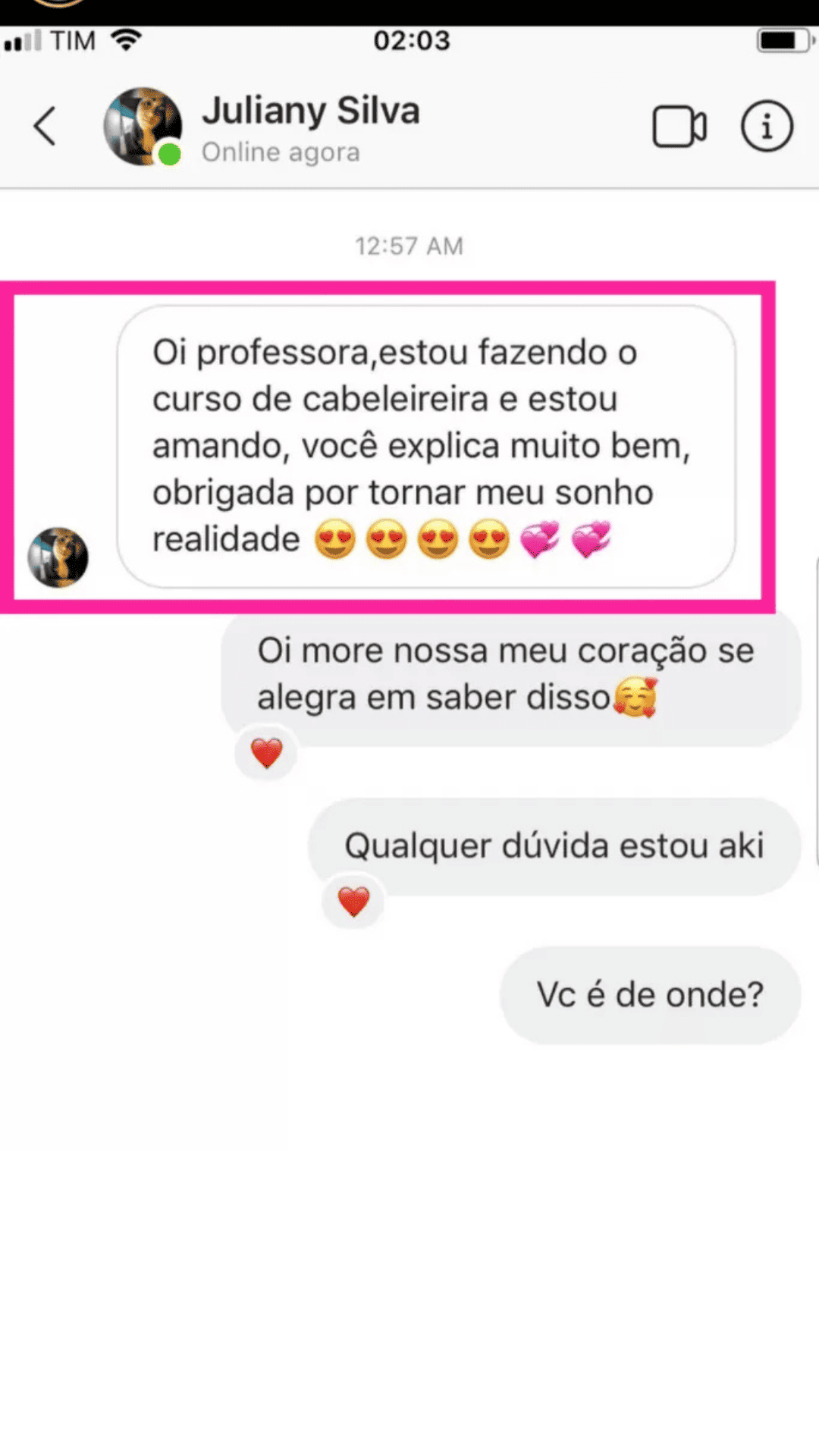Tap the green online status dot
Viewport: 819px width, 1456px height.
pyautogui.click(x=168, y=155)
